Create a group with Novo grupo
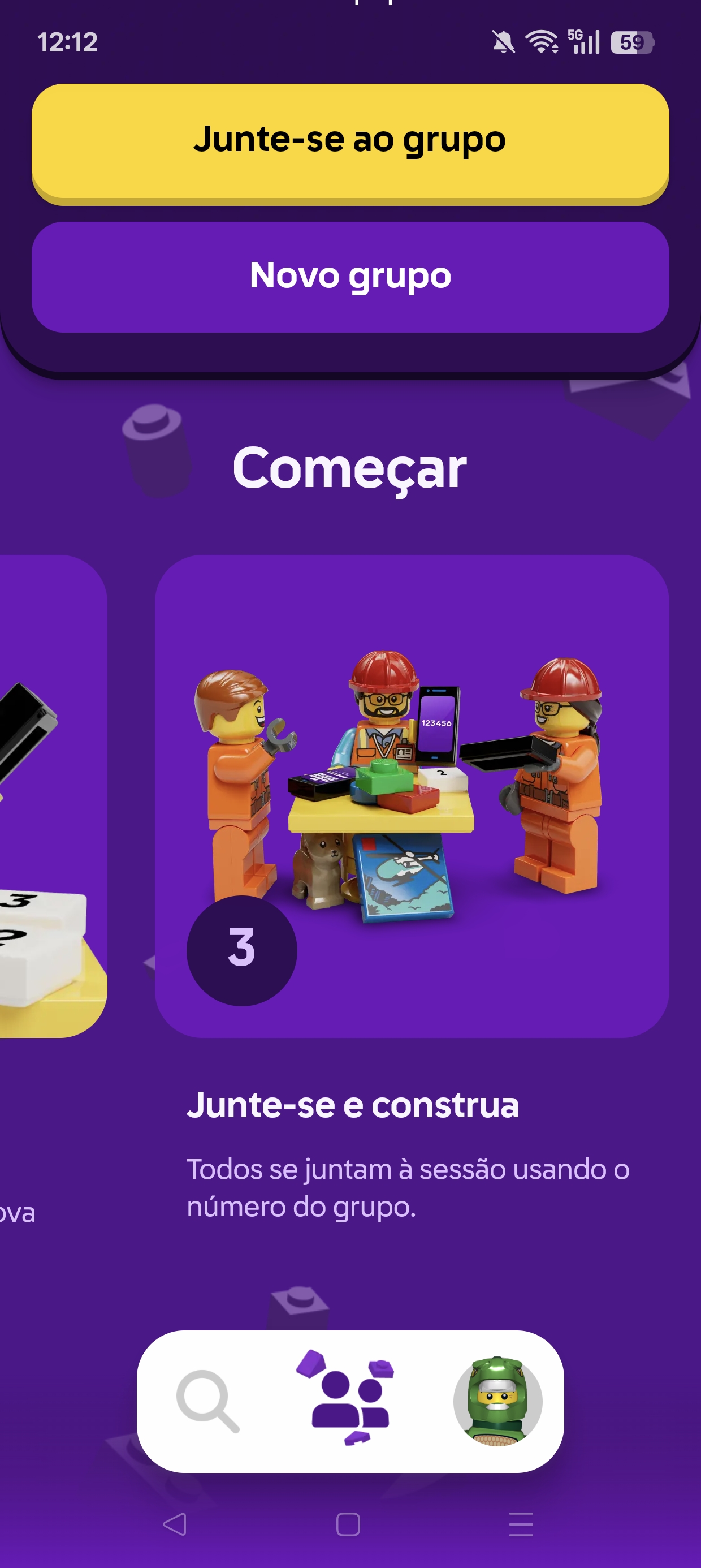701x1568 pixels. coord(350,277)
